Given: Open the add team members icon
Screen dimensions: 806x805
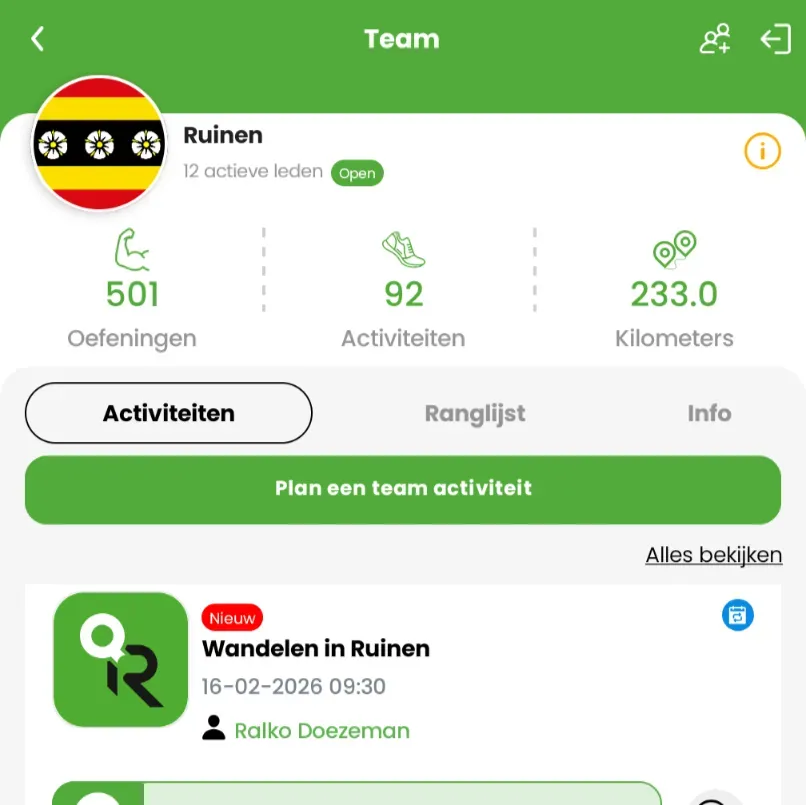Looking at the screenshot, I should click(x=715, y=39).
